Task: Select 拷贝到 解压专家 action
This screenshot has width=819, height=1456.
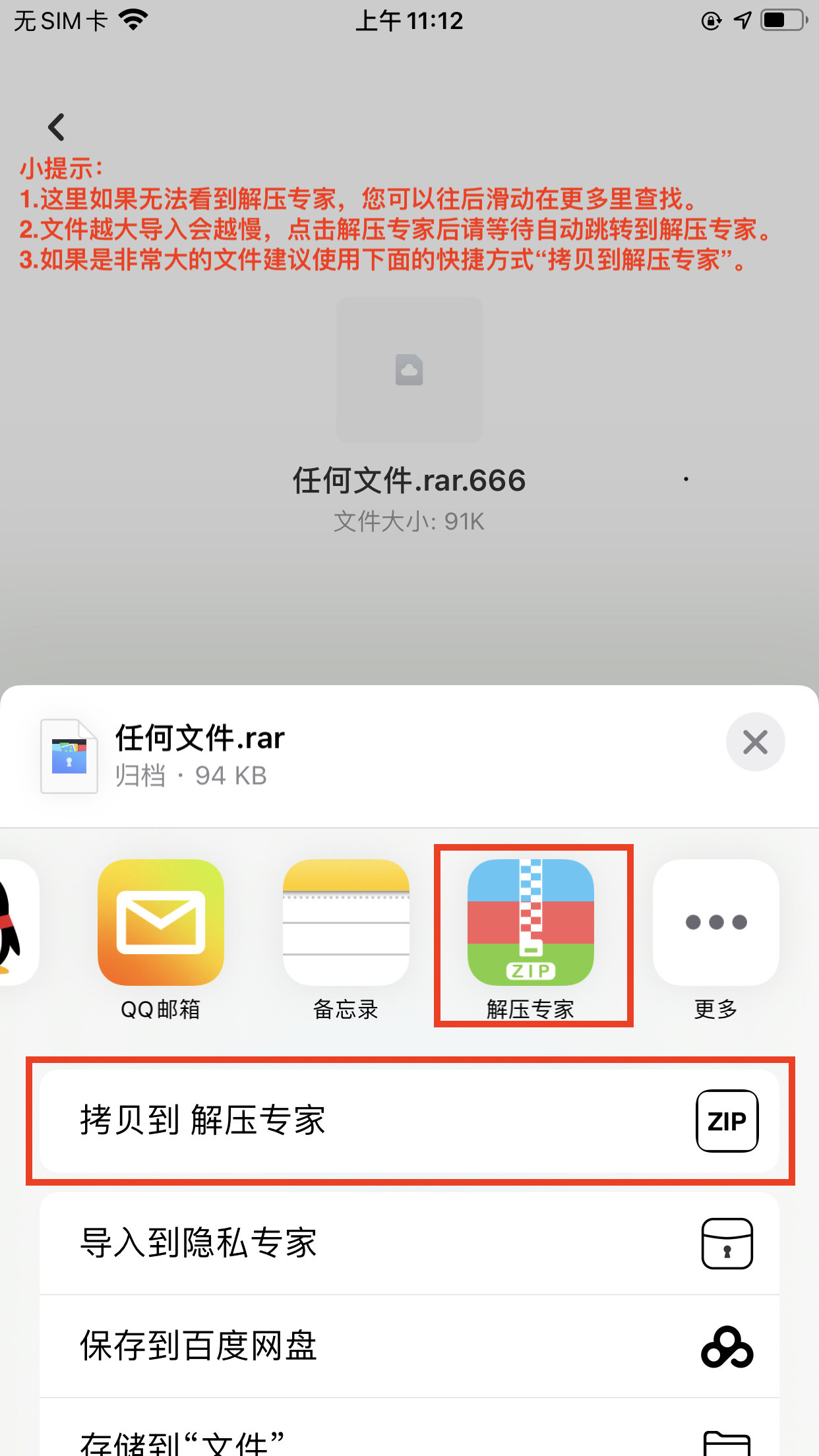Action: pyautogui.click(x=409, y=1120)
